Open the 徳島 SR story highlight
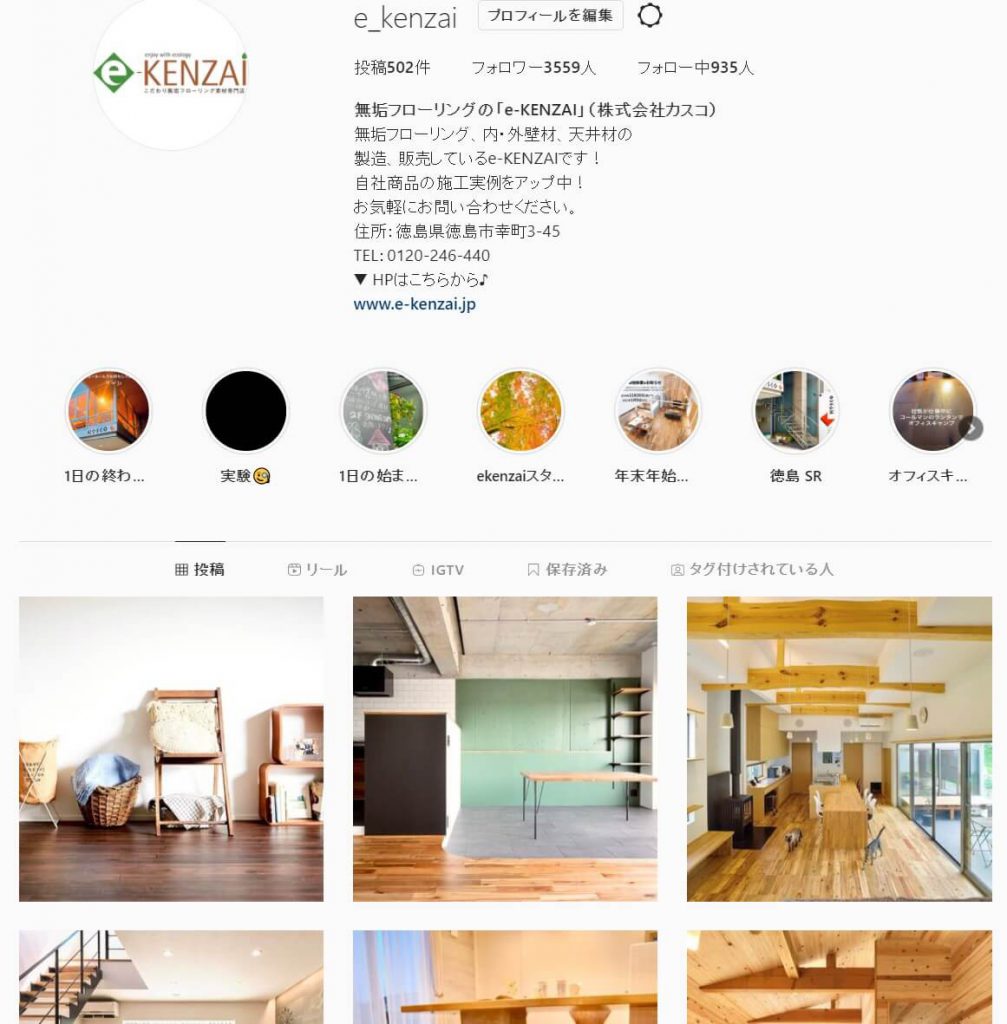 coord(795,411)
